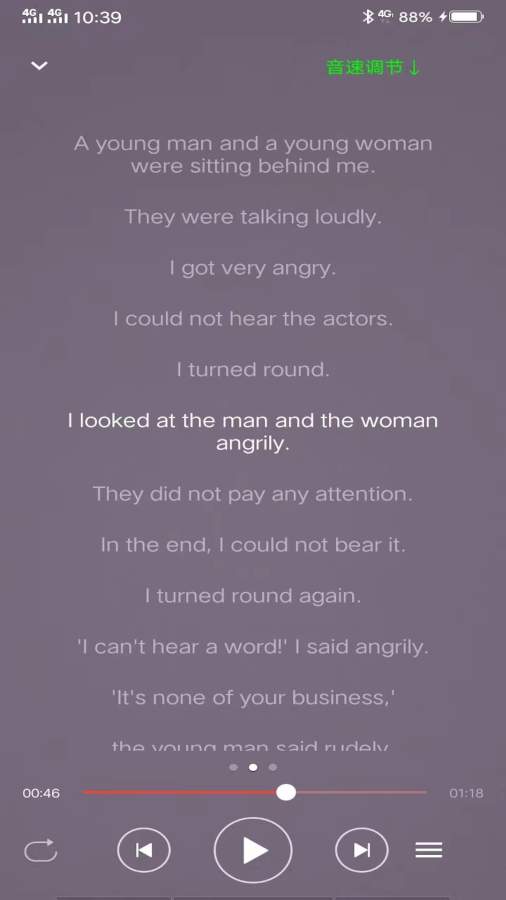
Task: Collapse the player with the down chevron
Action: point(39,66)
